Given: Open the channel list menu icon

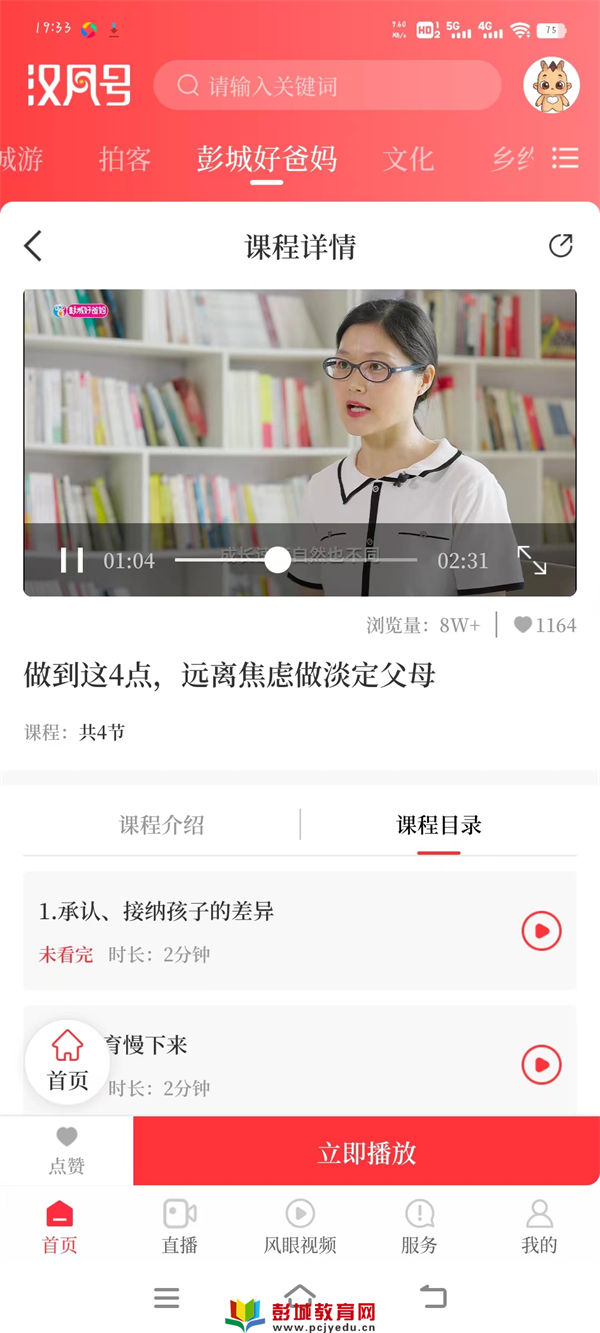Looking at the screenshot, I should coord(566,158).
